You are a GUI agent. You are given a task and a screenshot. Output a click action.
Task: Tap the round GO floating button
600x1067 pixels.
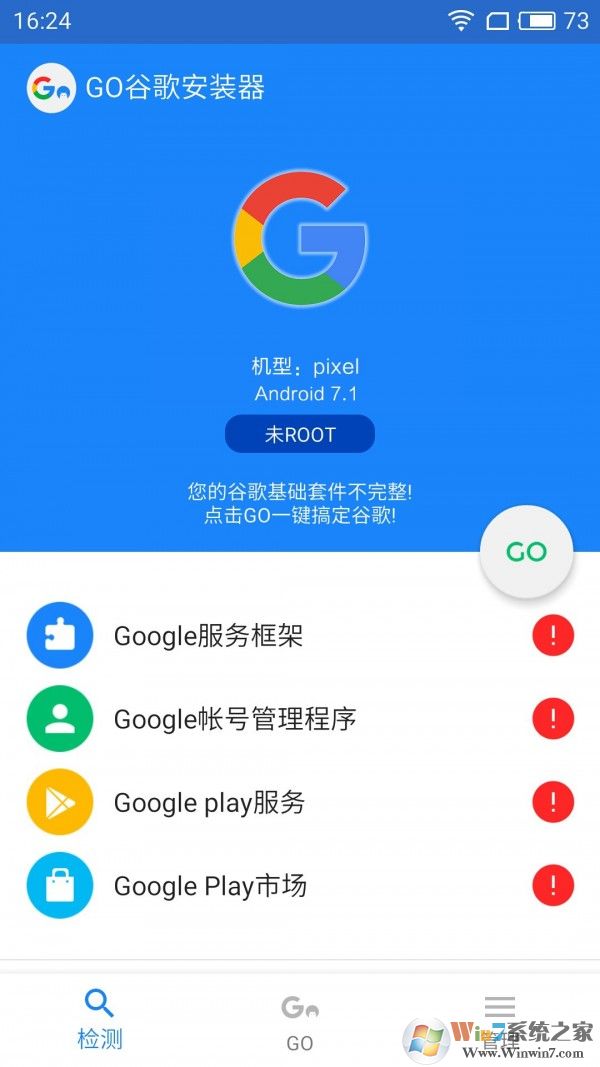[x=526, y=552]
